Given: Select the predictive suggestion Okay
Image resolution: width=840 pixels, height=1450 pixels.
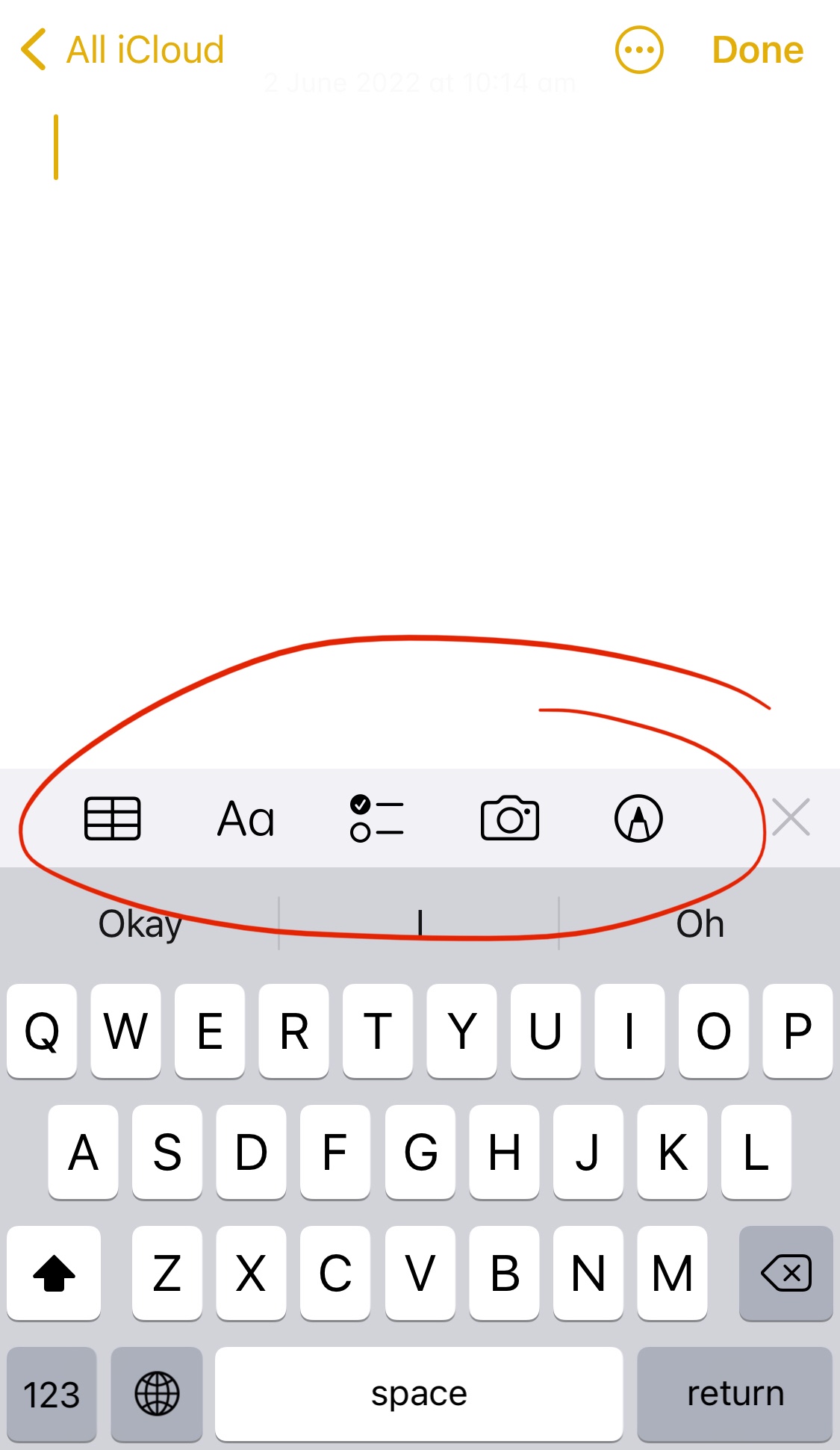Looking at the screenshot, I should tap(139, 923).
